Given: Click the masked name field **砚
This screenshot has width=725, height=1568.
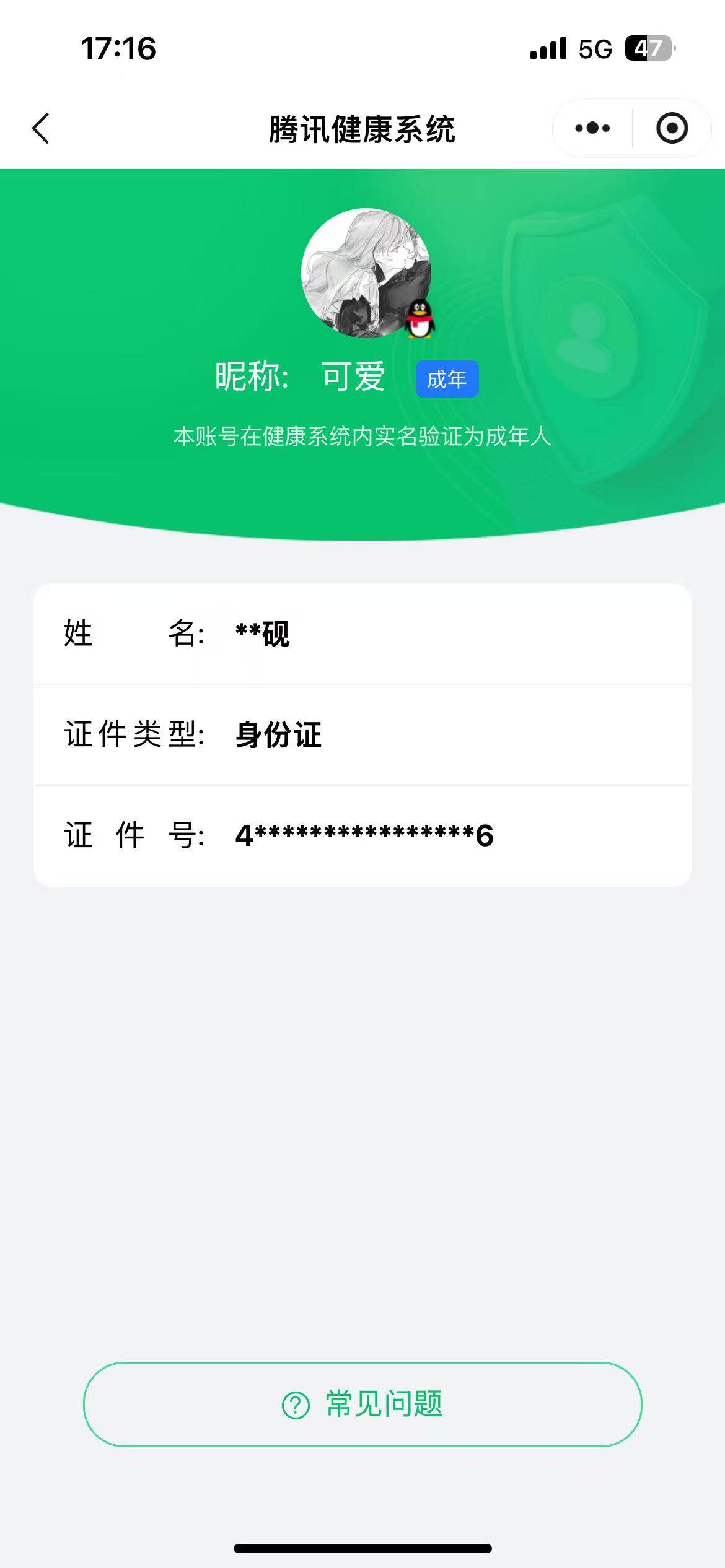Looking at the screenshot, I should tap(263, 634).
